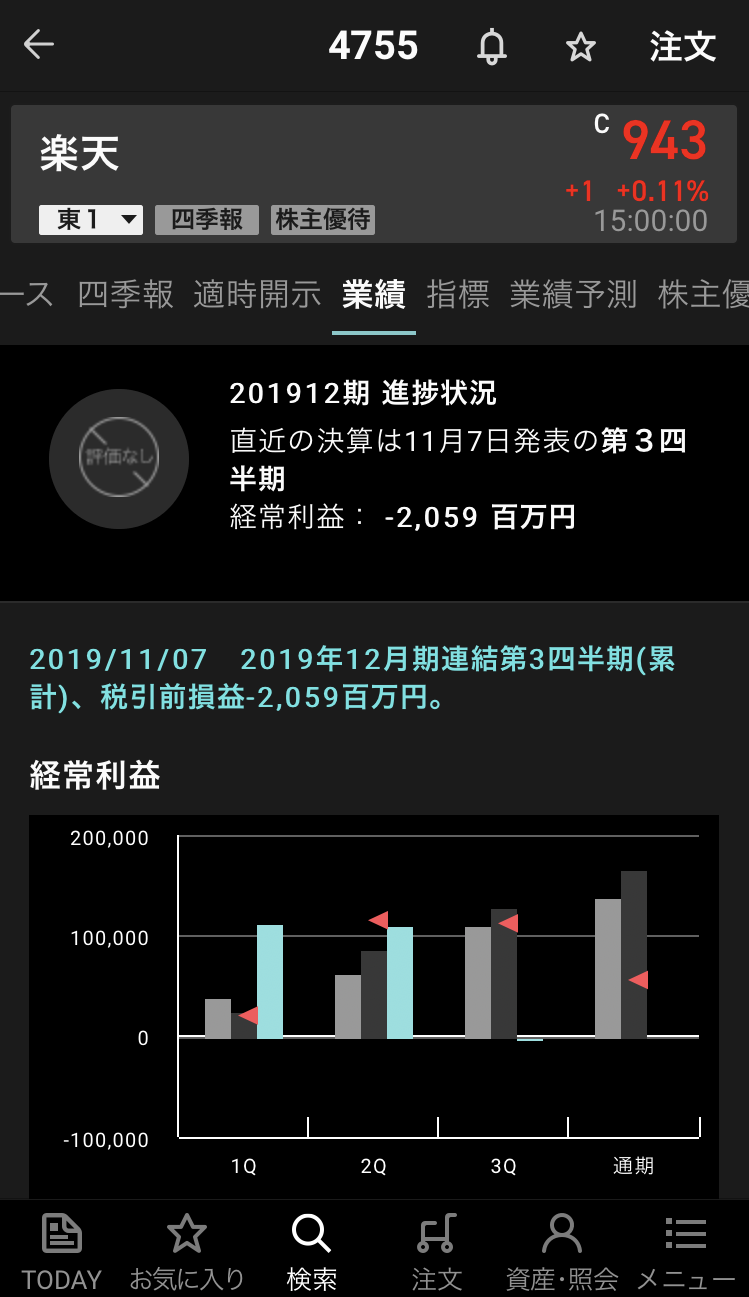749x1297 pixels.
Task: Switch to the 指標 tab
Action: tap(457, 295)
